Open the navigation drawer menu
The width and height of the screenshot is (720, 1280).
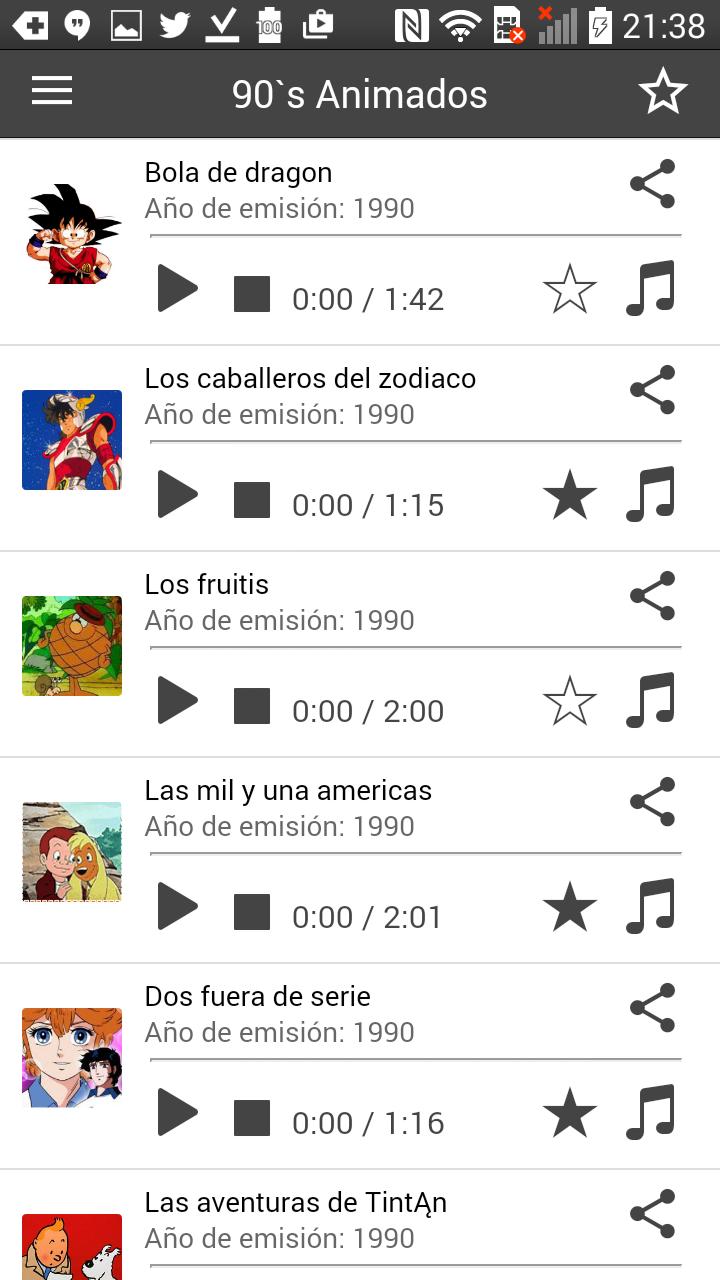[51, 91]
